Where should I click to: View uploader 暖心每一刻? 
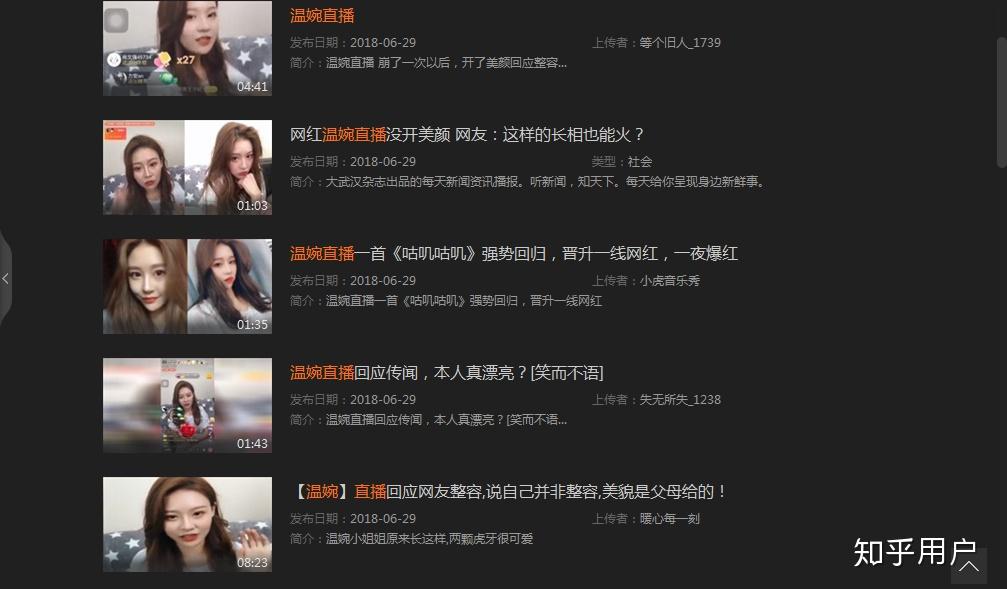[x=670, y=519]
